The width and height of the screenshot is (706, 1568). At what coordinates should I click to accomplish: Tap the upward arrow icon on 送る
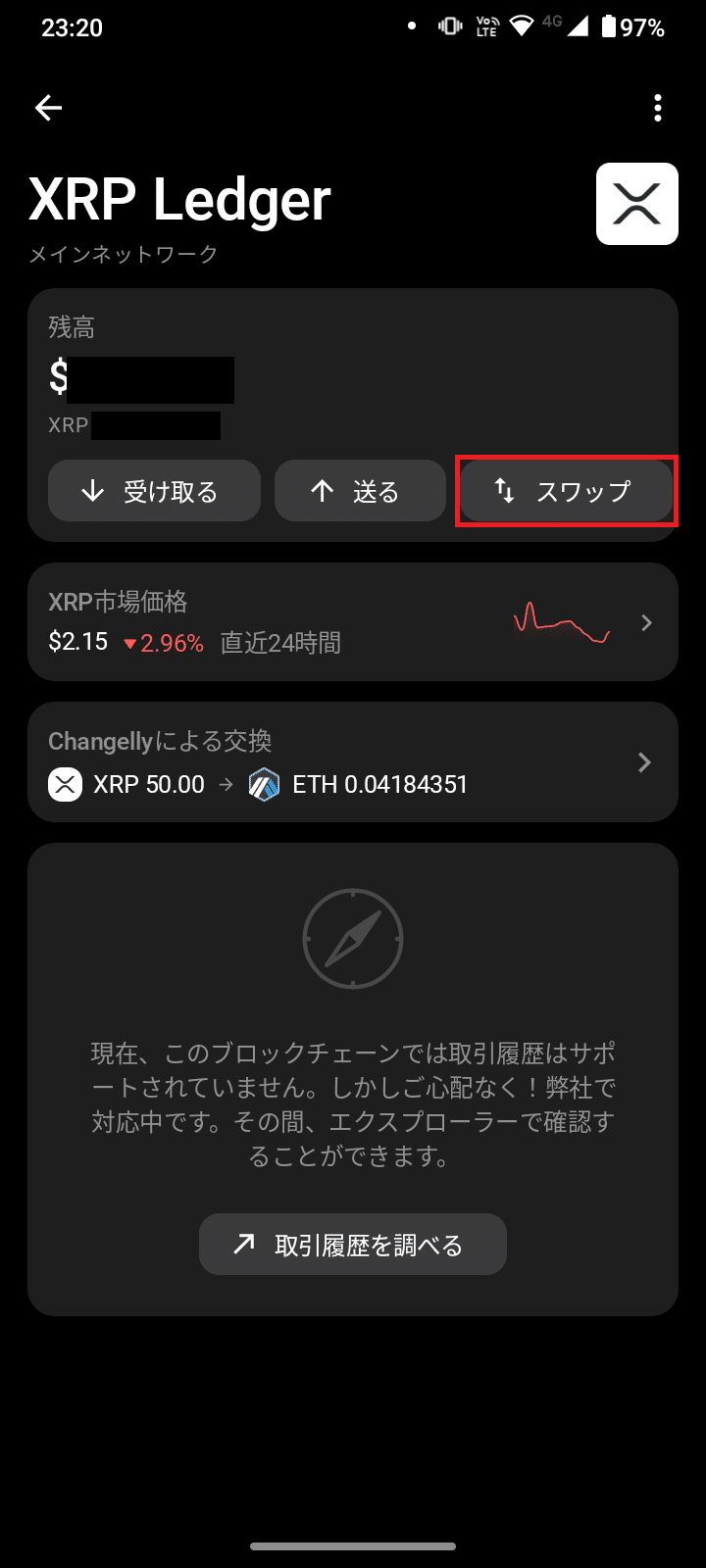322,490
